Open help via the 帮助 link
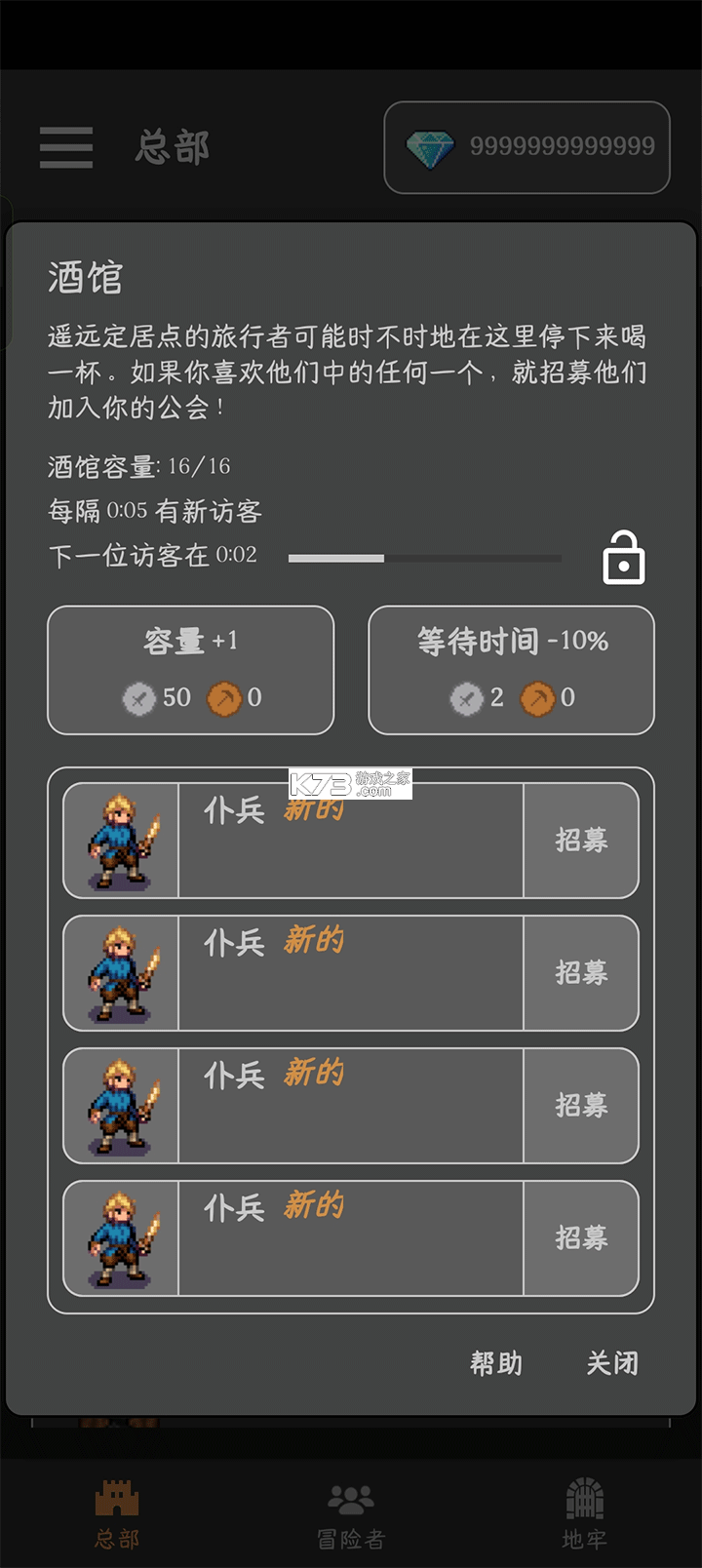This screenshot has width=702, height=1568. 493,1364
